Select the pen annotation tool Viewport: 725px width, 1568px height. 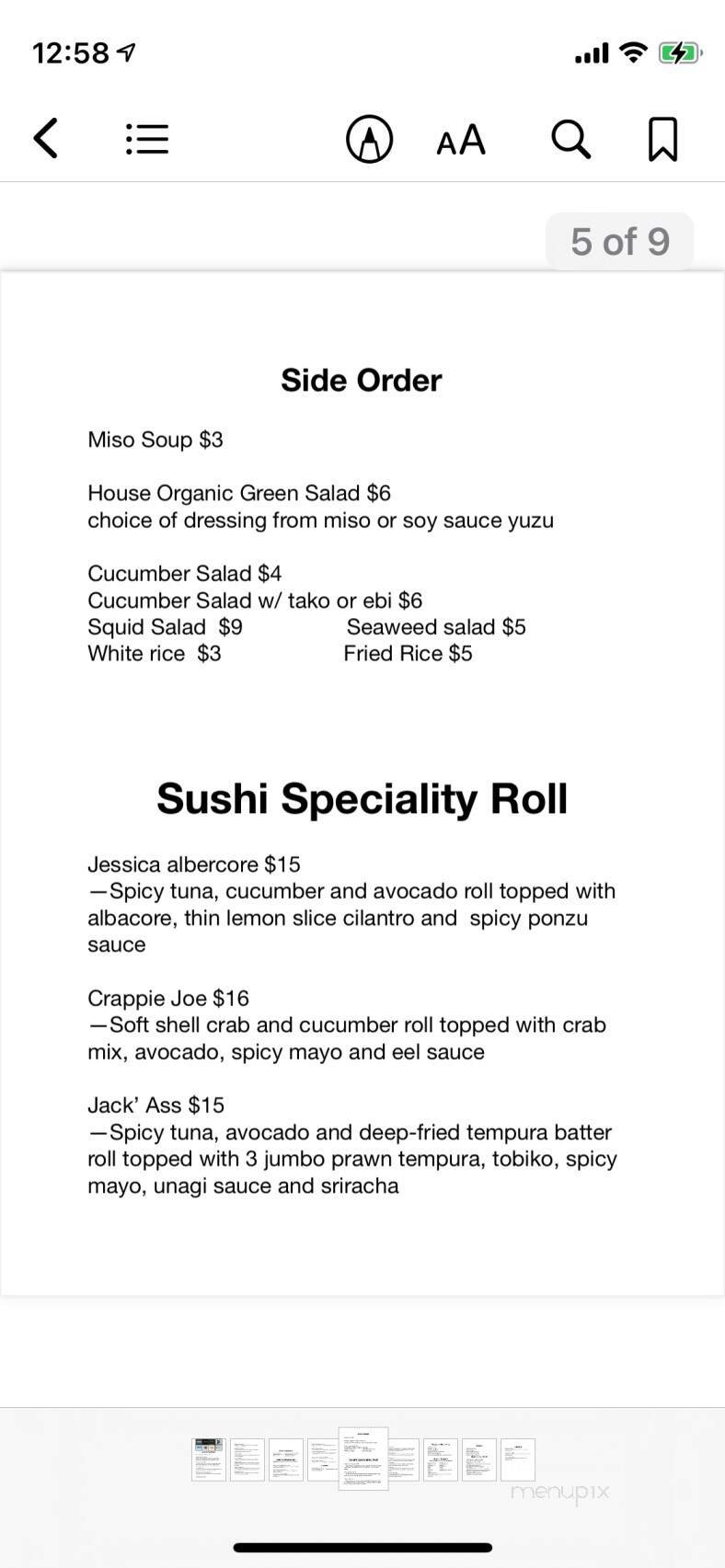pos(369,139)
